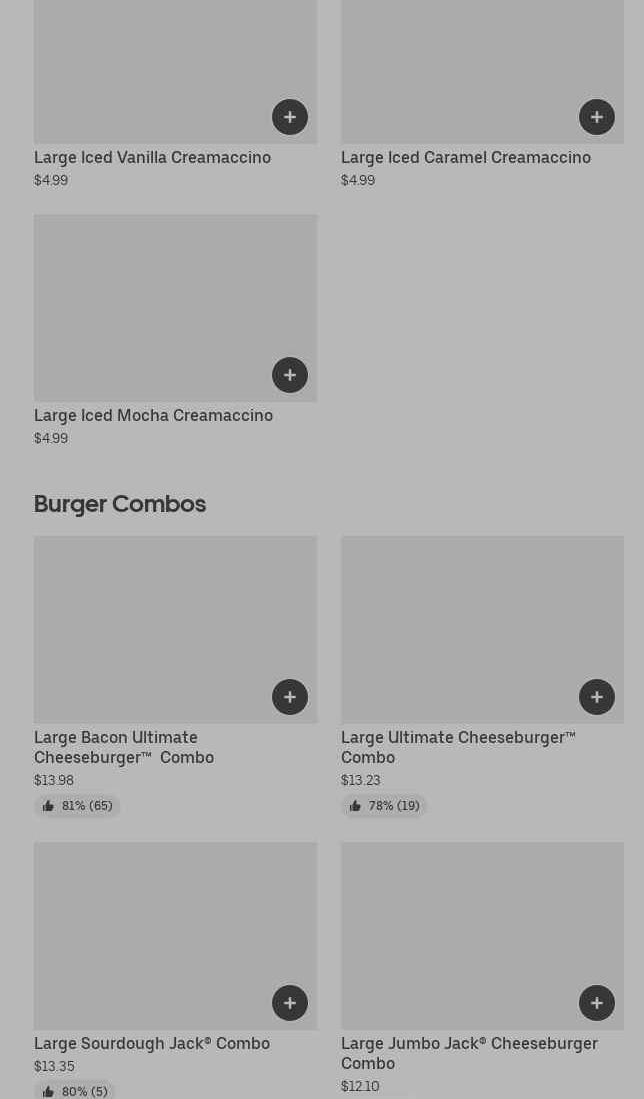Add Large Iced Vanilla Creamaccino to cart
644x1099 pixels.
289,117
